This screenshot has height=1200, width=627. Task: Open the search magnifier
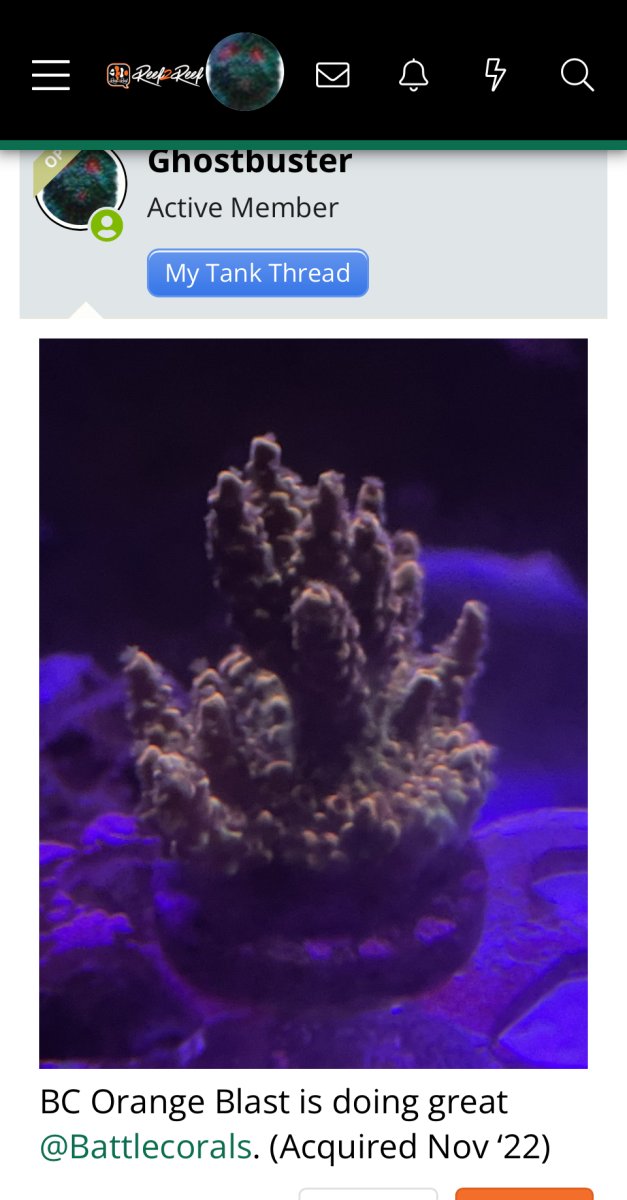pos(577,75)
